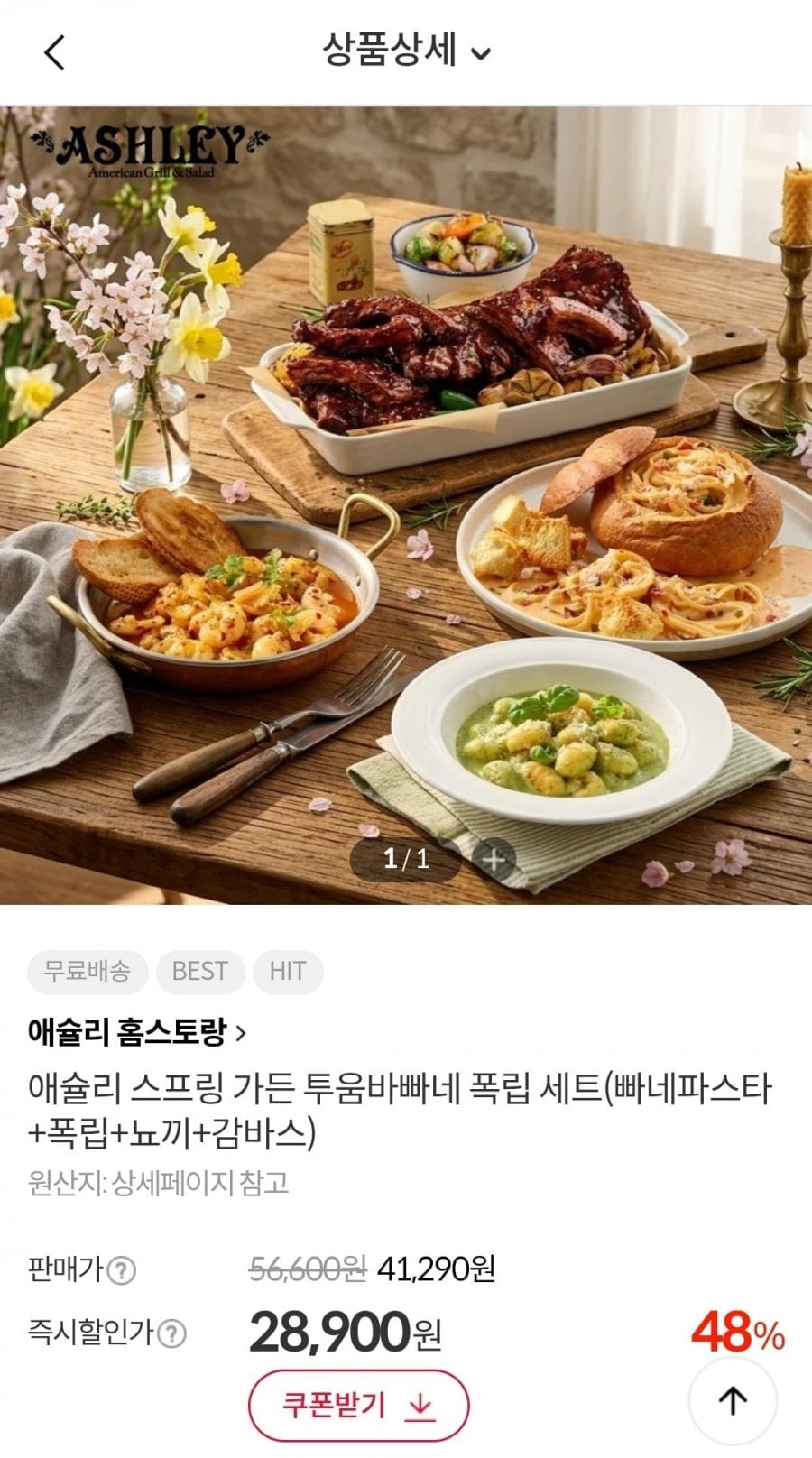Go back using the top-left arrow
Image resolution: width=812 pixels, height=1458 pixels.
(55, 52)
